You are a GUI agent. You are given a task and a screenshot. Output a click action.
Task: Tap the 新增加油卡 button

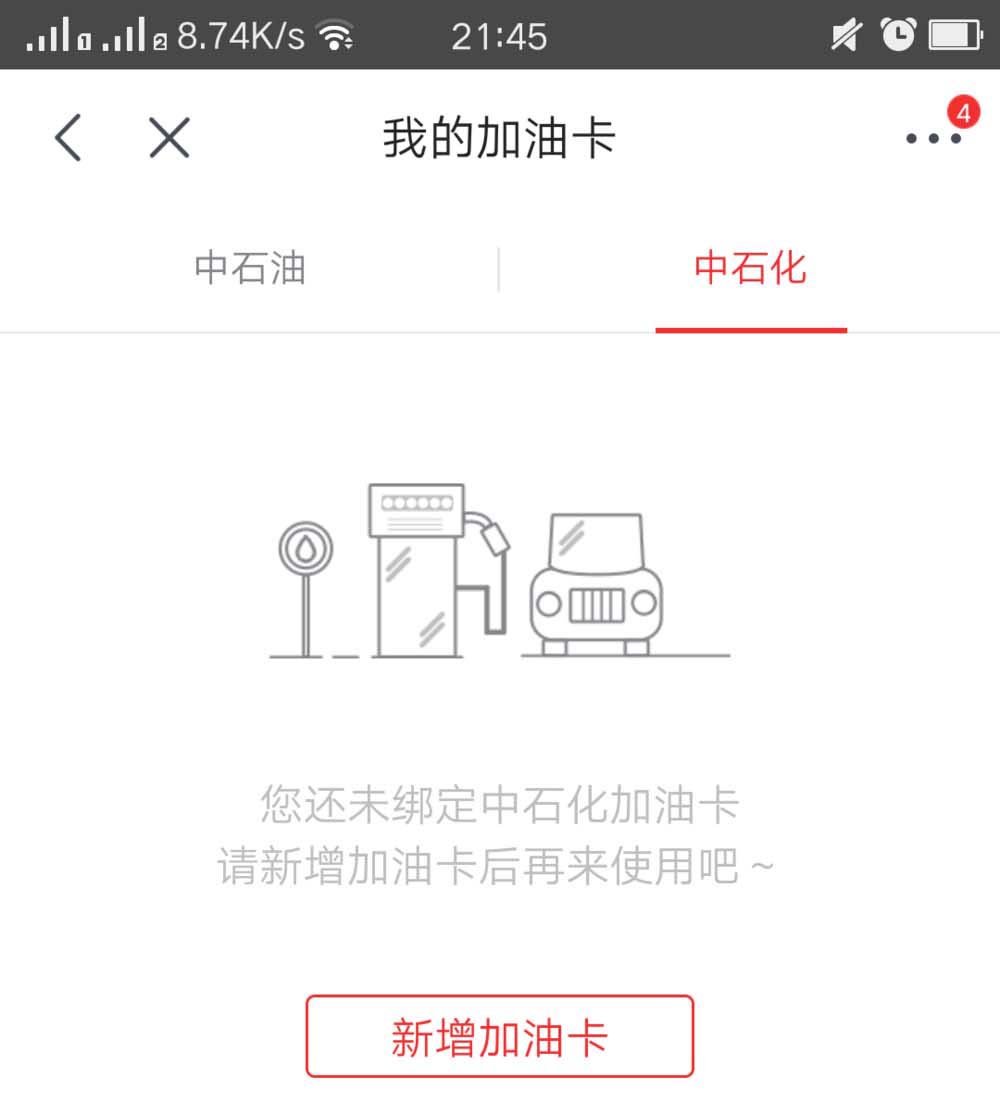pyautogui.click(x=499, y=1037)
